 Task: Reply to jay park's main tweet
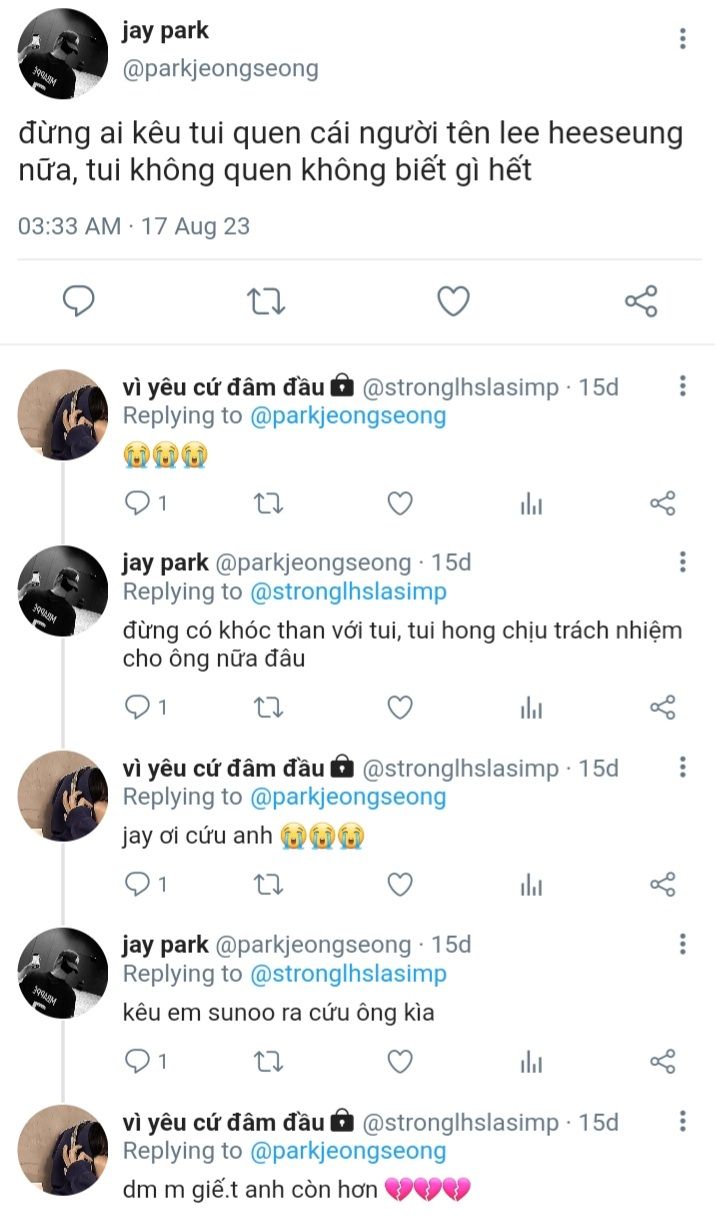pos(78,300)
